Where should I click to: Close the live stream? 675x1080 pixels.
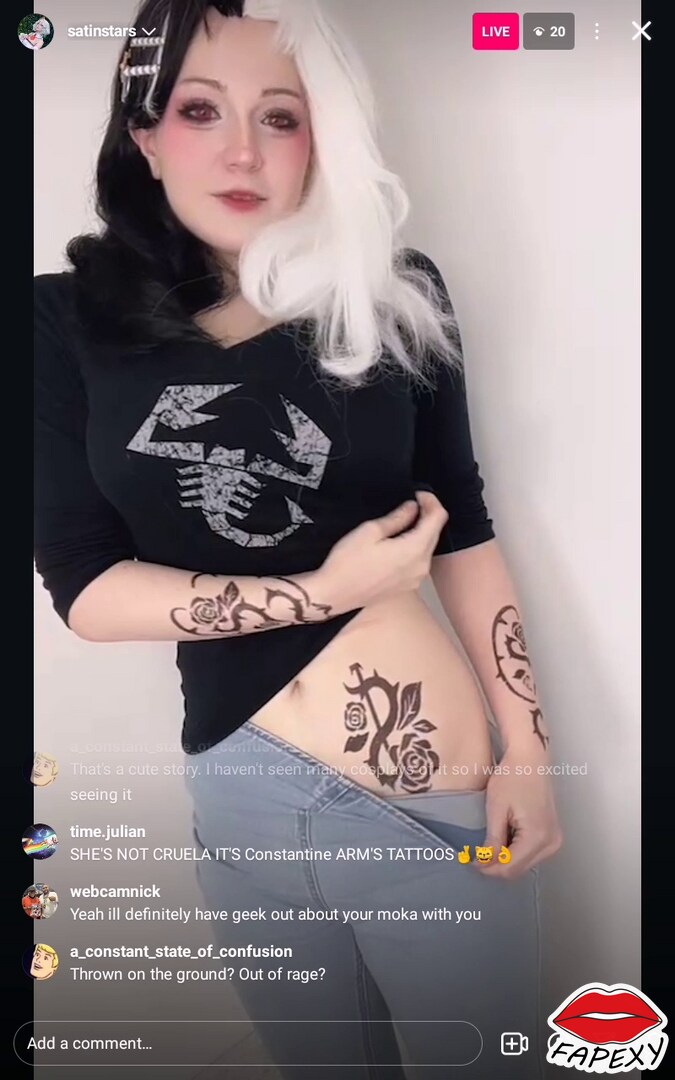tap(641, 31)
